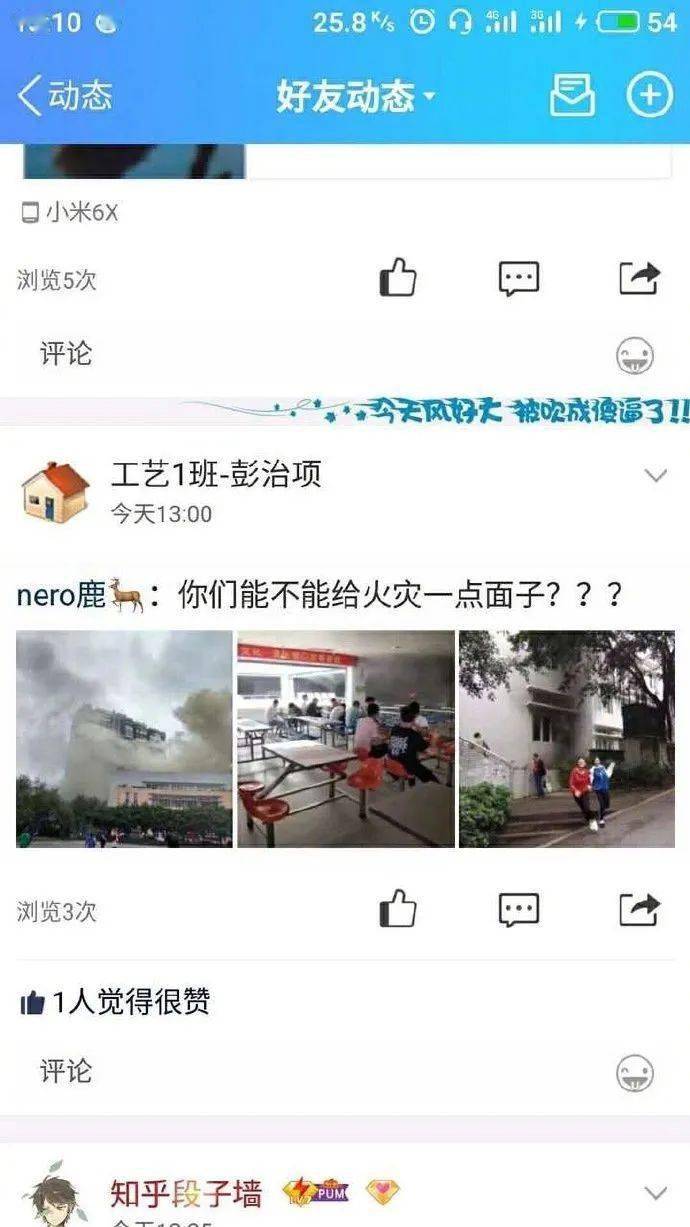Share the 小米6X post

point(639,278)
